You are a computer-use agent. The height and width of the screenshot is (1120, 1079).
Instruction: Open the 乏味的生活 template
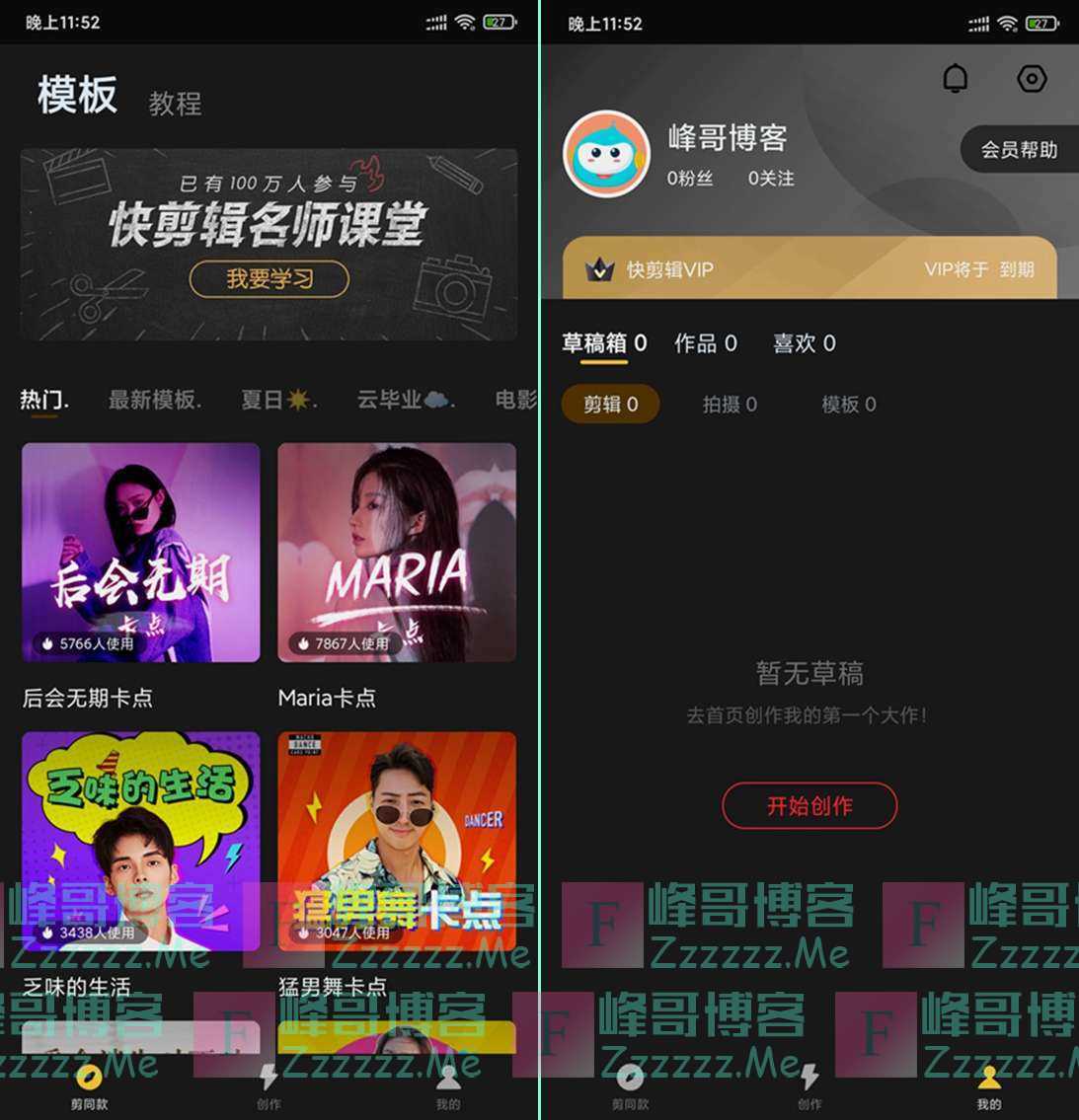(141, 841)
